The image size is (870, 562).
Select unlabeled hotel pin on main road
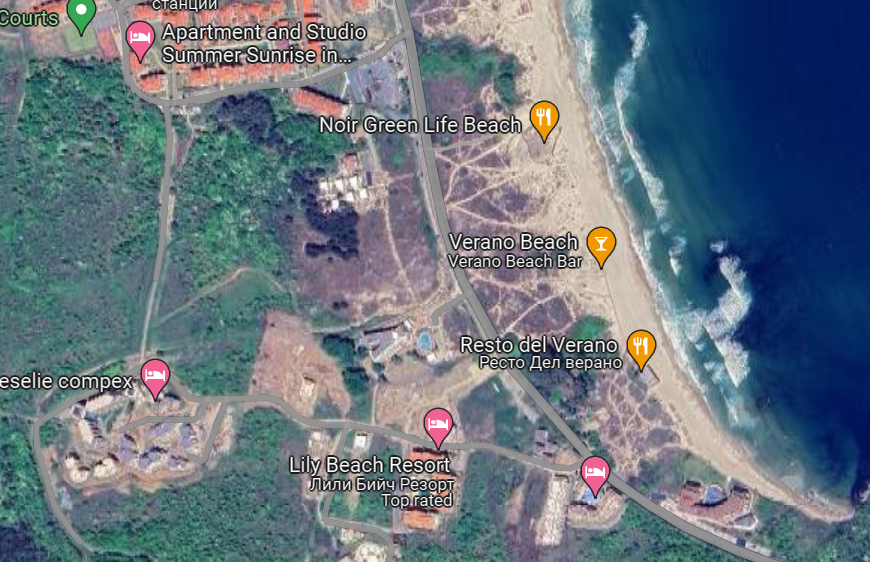pyautogui.click(x=595, y=474)
